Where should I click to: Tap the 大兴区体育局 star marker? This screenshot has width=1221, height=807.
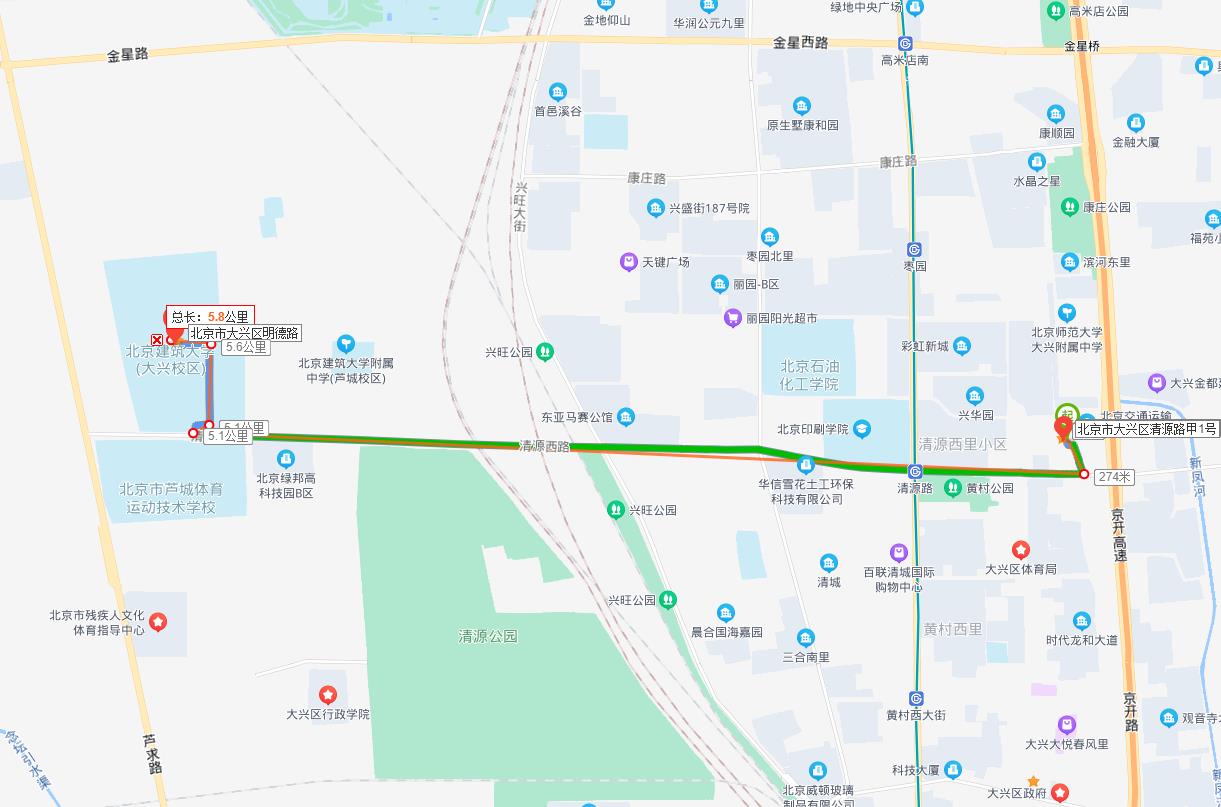coord(1020,549)
